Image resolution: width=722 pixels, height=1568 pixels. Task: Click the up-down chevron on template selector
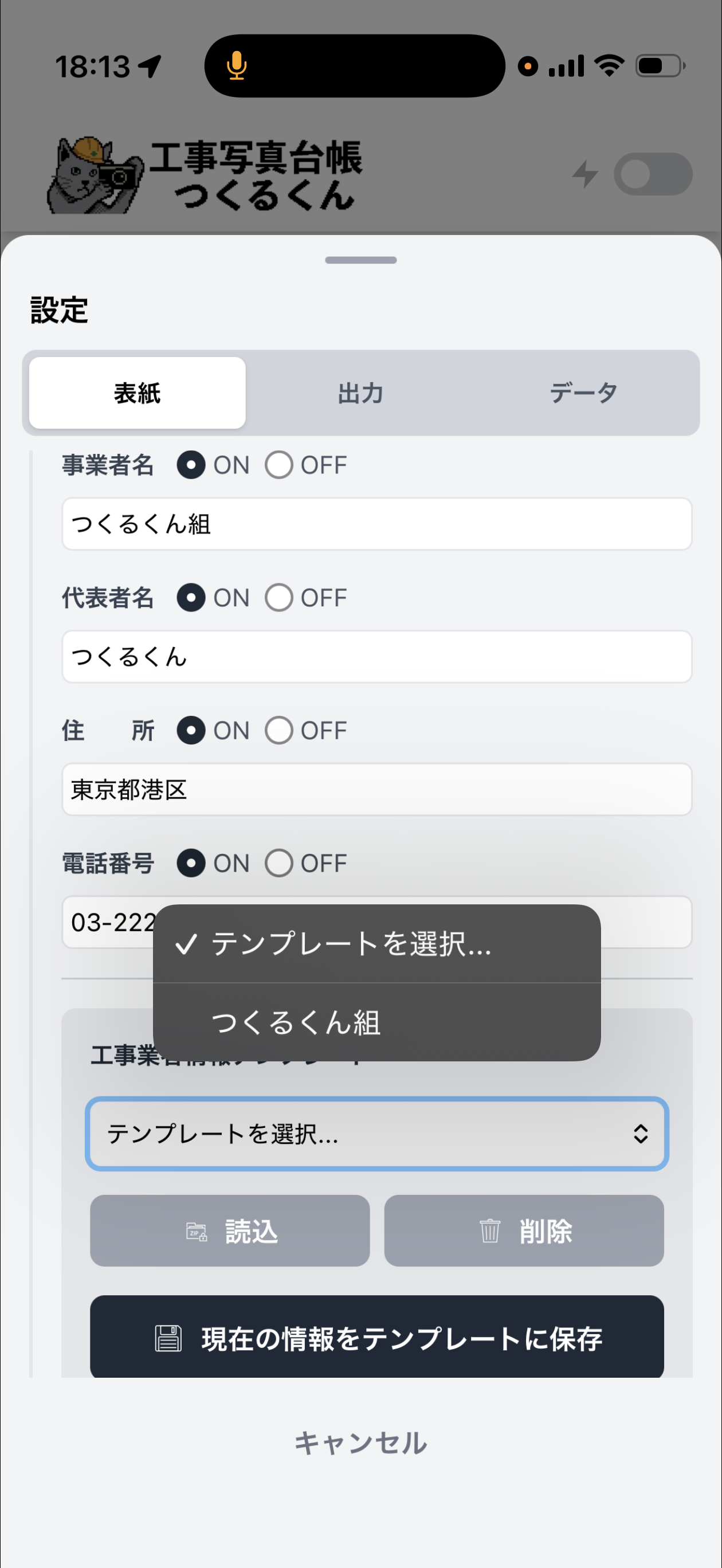click(x=641, y=1134)
